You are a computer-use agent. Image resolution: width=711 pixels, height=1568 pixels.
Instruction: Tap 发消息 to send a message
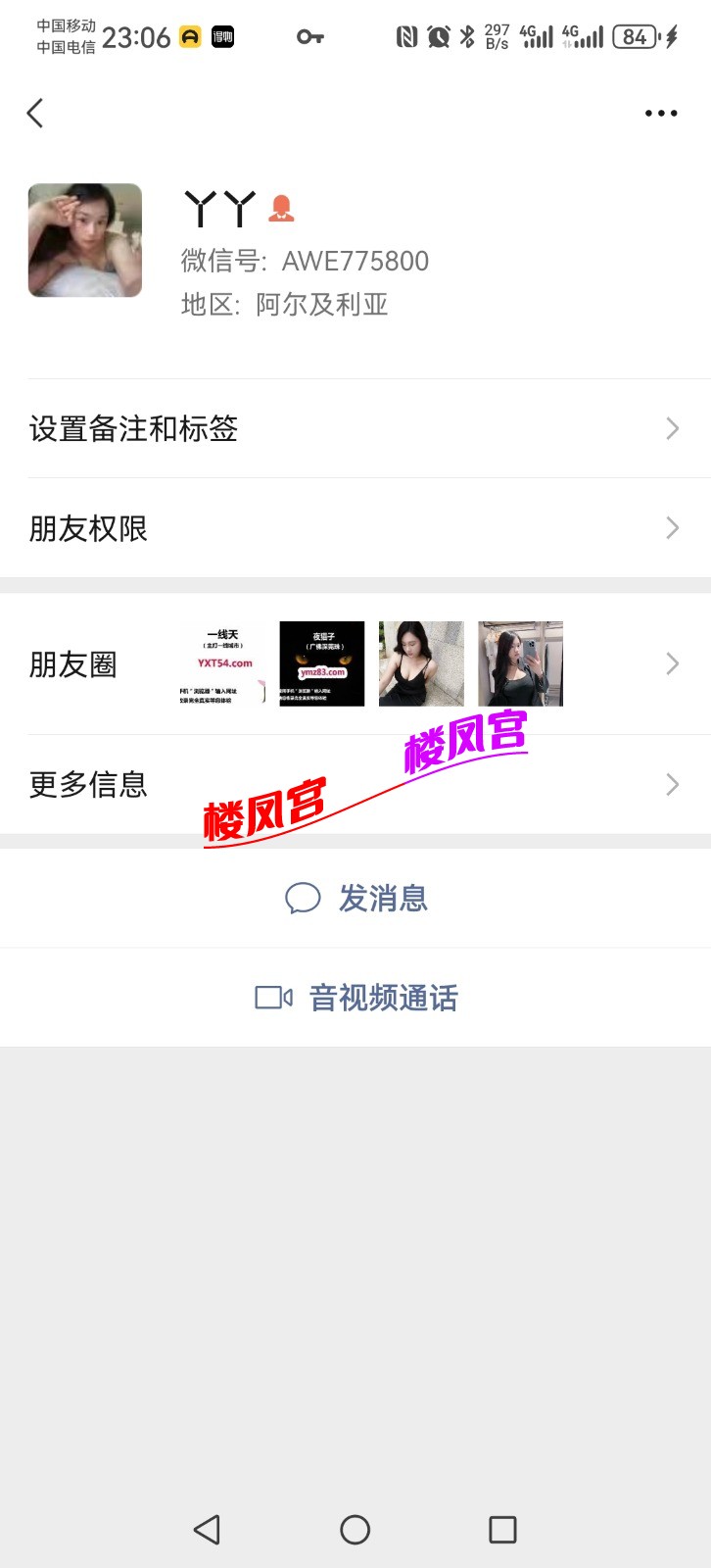point(382,898)
